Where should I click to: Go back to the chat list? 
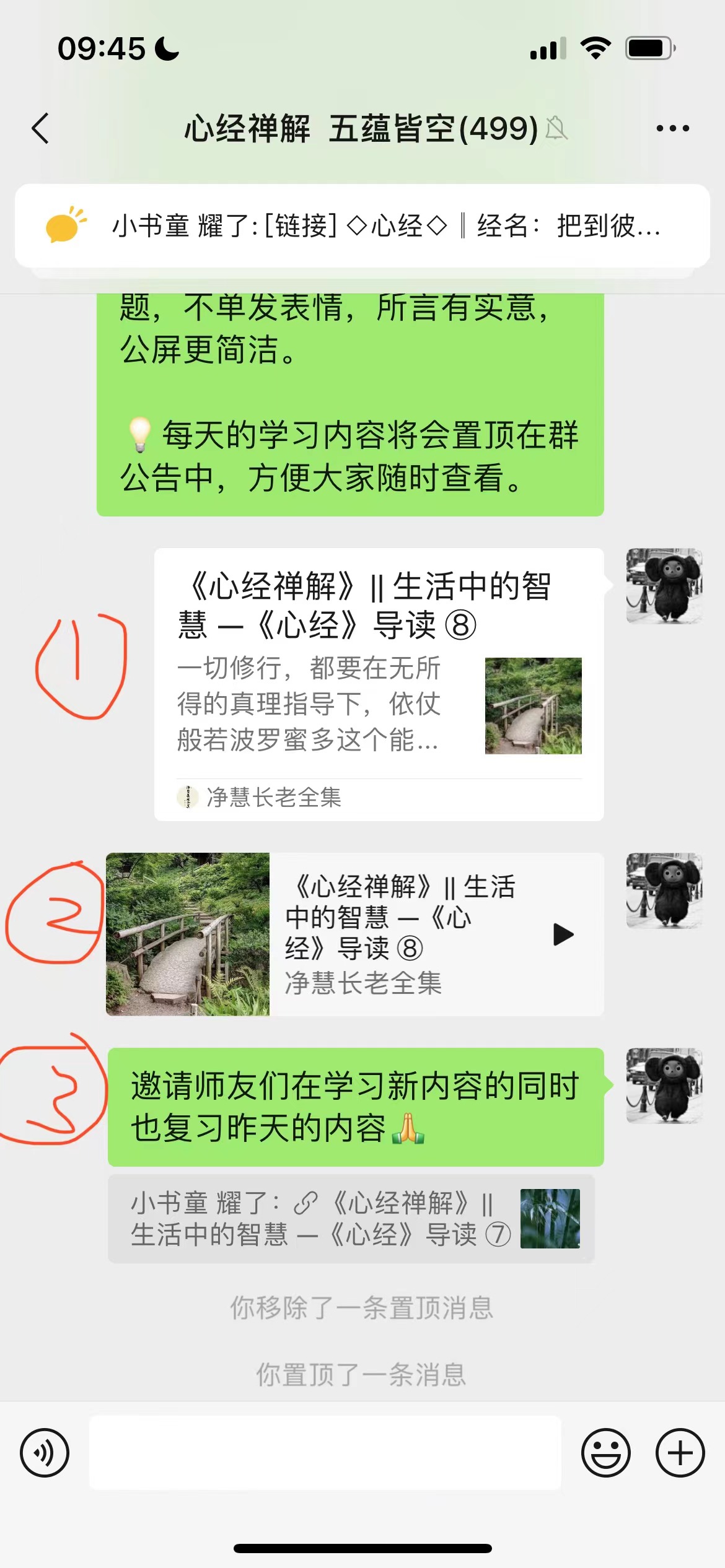pos(41,129)
